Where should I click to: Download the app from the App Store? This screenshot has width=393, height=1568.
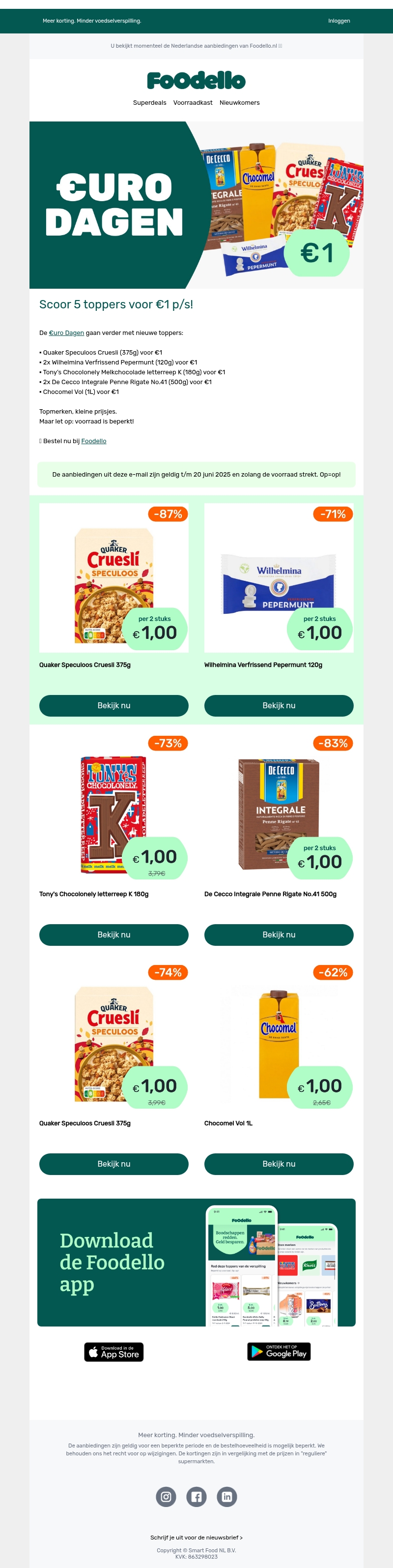[x=114, y=1352]
